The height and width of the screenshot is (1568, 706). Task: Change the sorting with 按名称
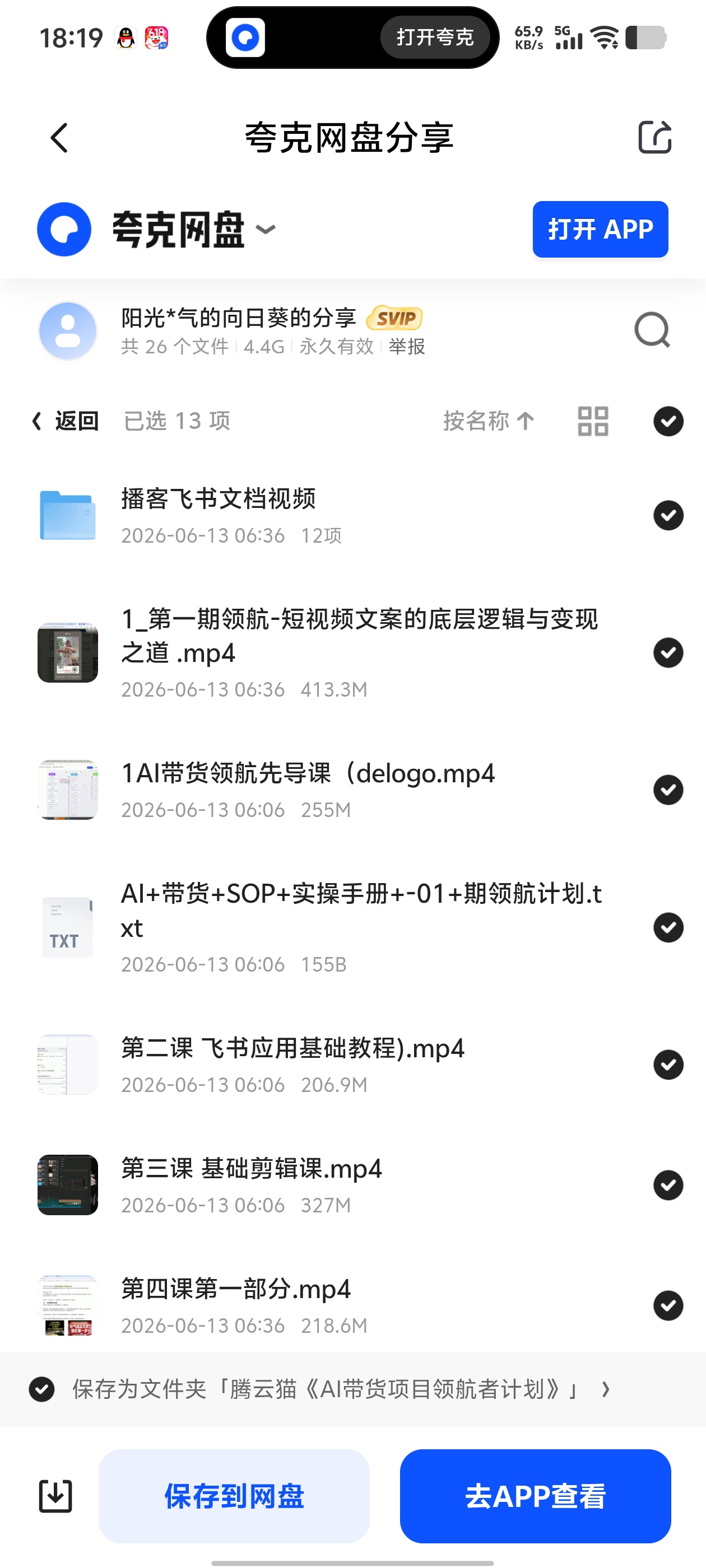pos(489,421)
